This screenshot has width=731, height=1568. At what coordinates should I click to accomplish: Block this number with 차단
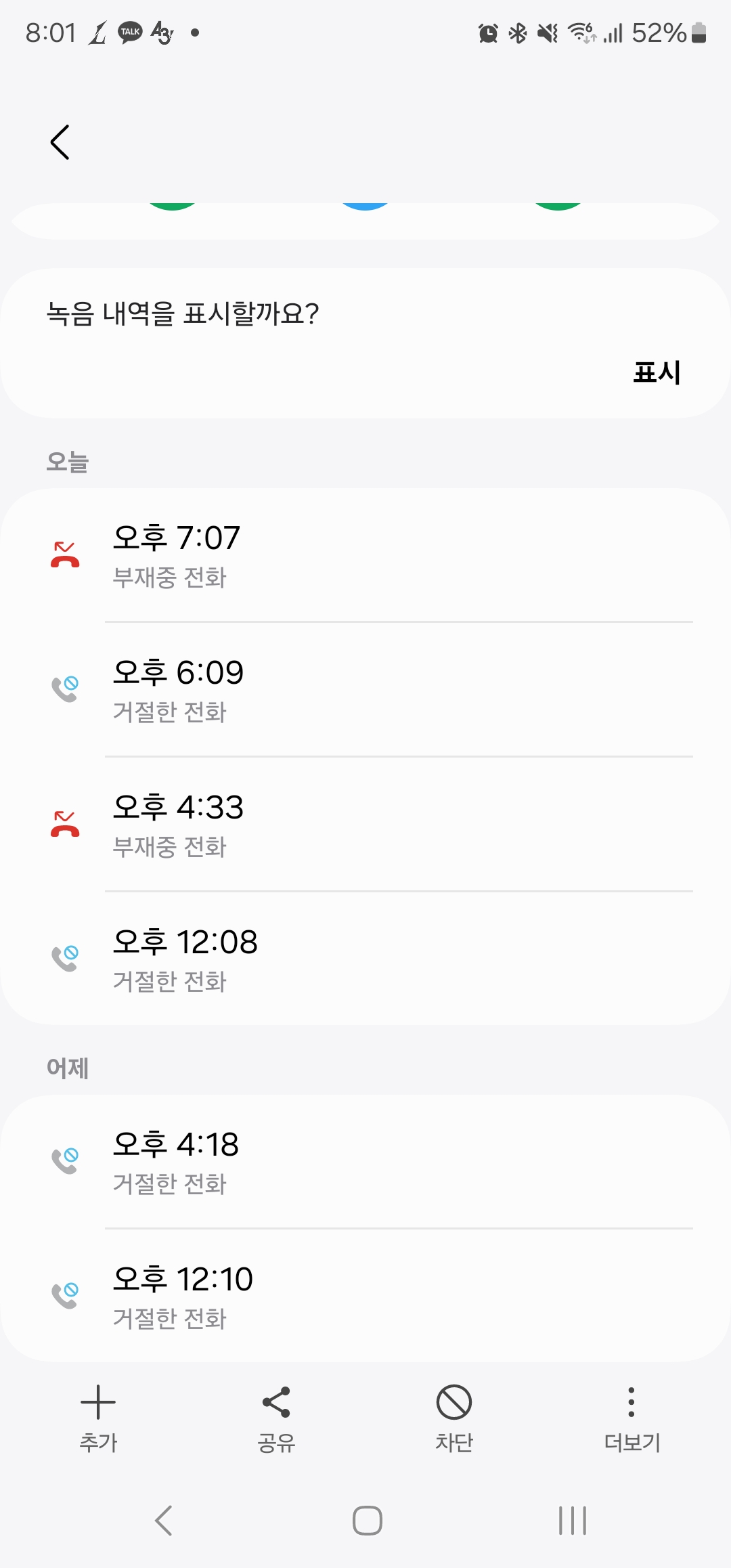click(454, 1416)
